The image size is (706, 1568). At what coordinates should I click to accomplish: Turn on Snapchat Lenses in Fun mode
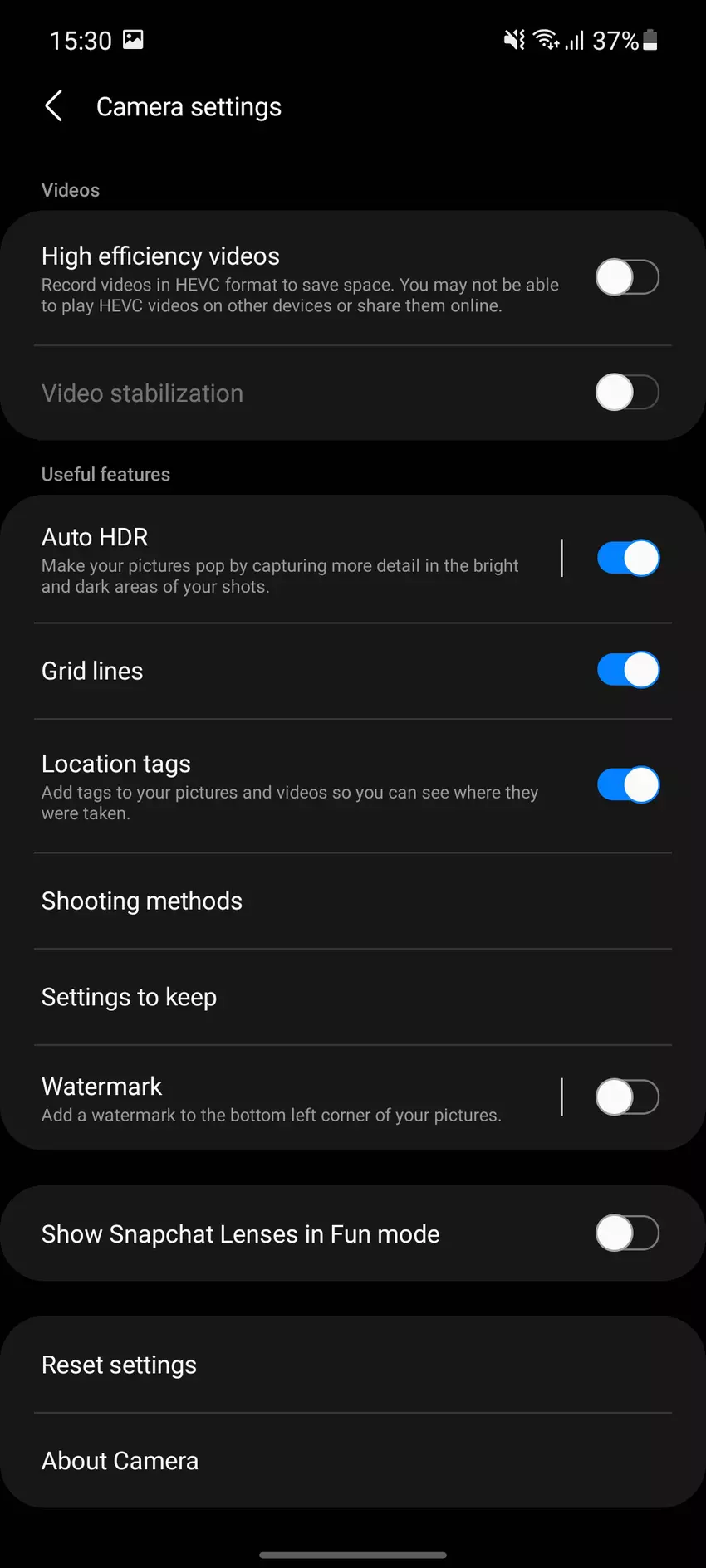627,1233
